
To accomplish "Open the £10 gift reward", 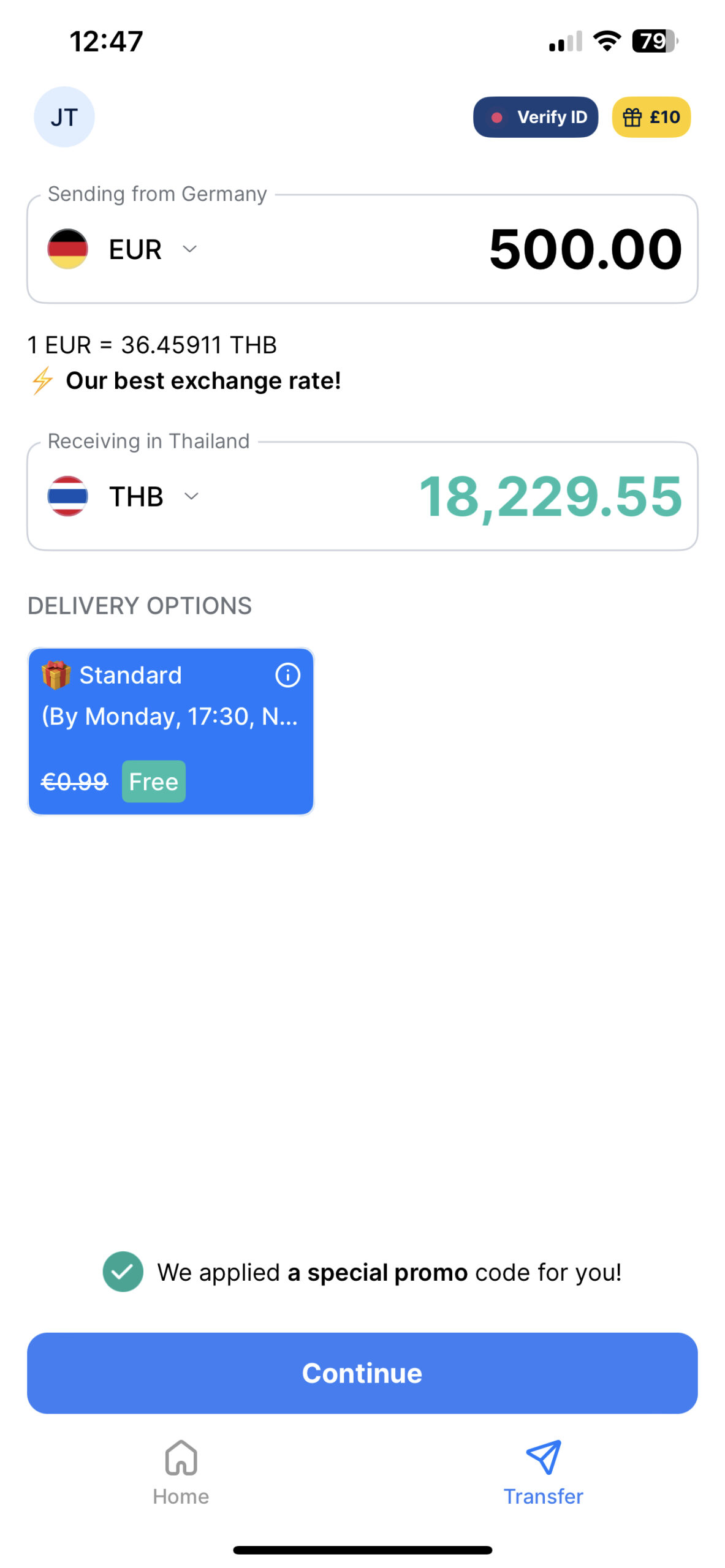I will coord(651,117).
